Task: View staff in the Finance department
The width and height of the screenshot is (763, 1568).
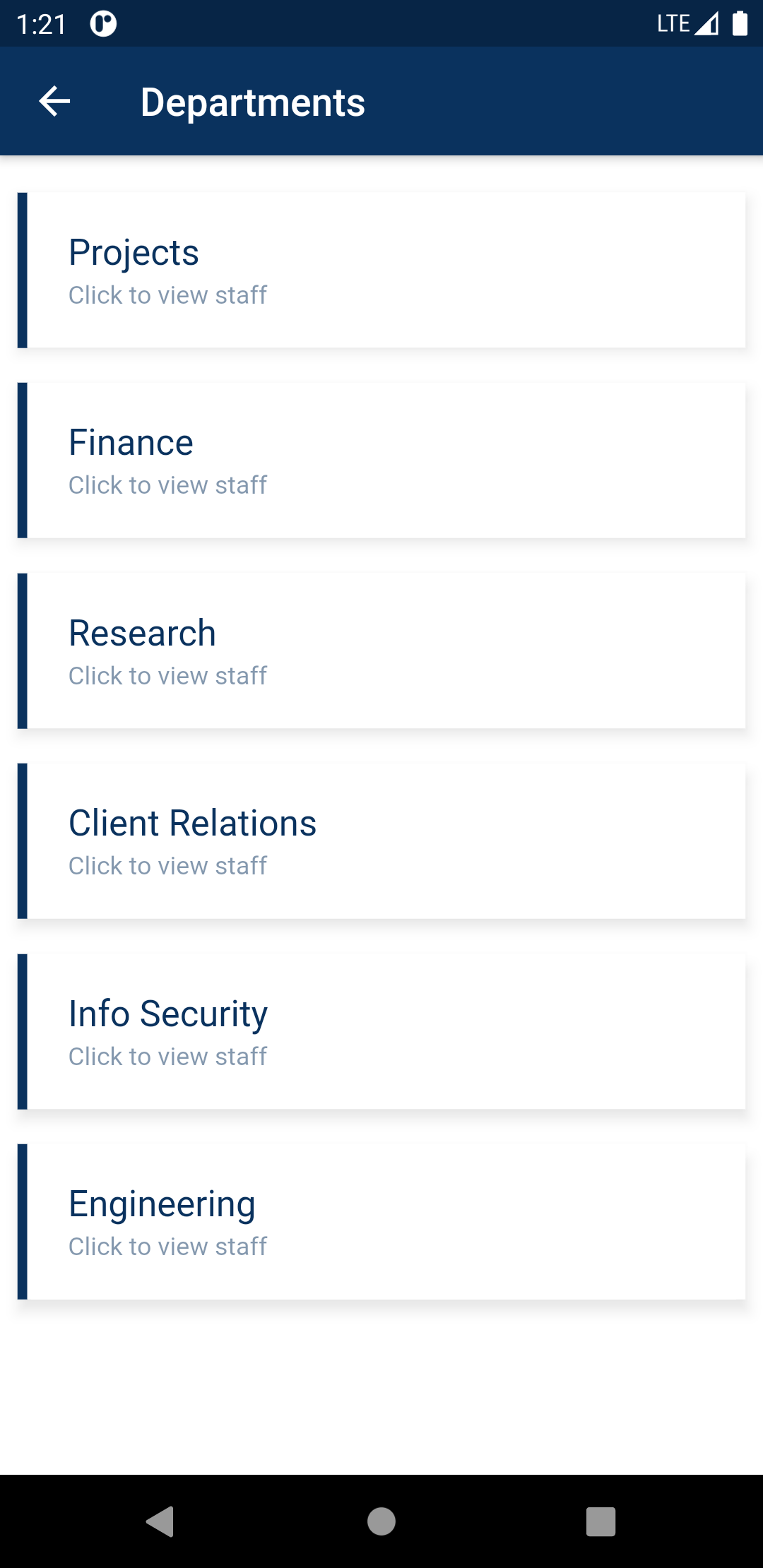Action: tap(381, 461)
